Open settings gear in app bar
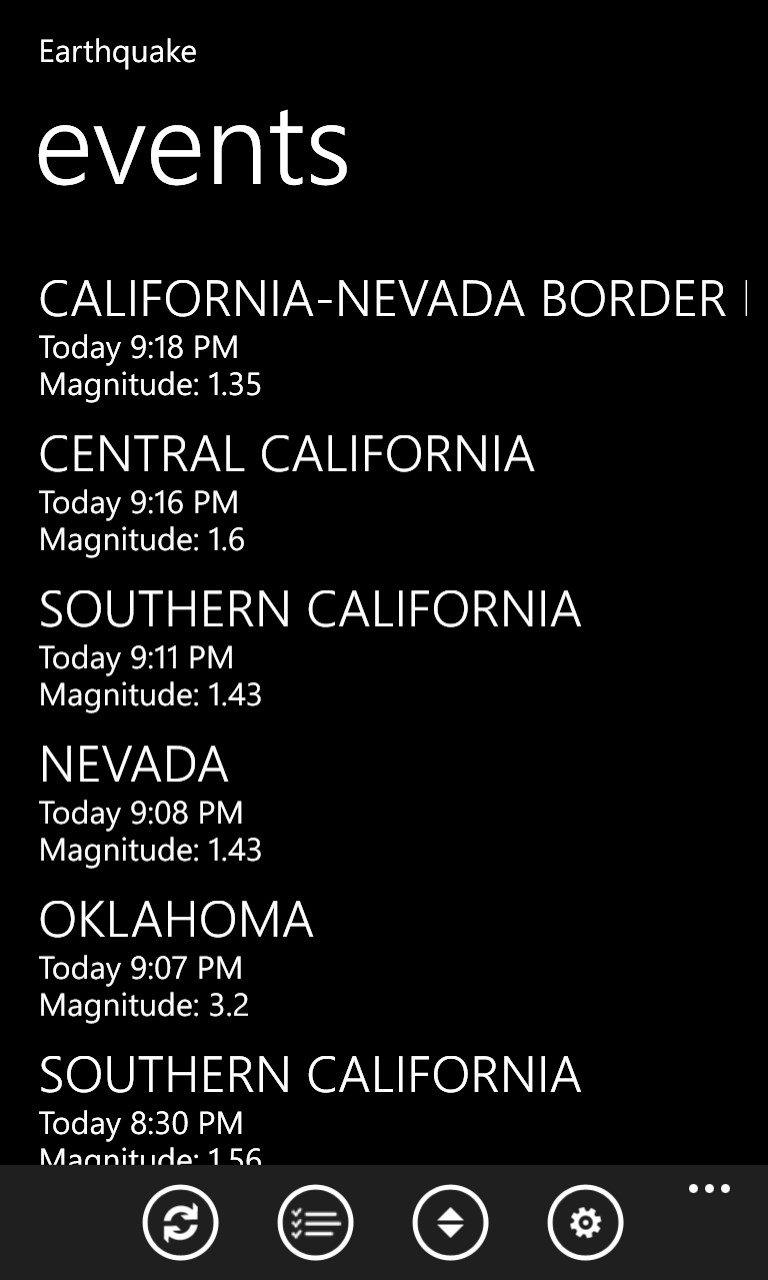Image resolution: width=768 pixels, height=1280 pixels. click(x=585, y=1222)
